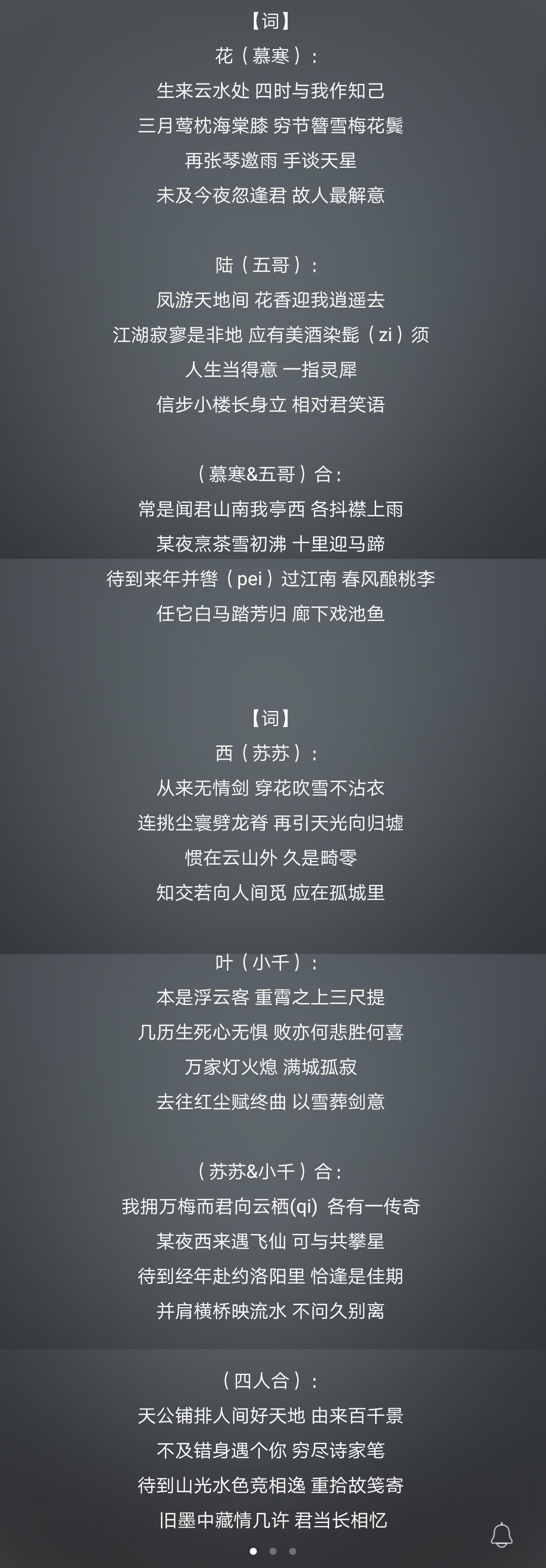This screenshot has height=1568, width=546.
Task: Jump to the second page indicator dot
Action: click(272, 1551)
